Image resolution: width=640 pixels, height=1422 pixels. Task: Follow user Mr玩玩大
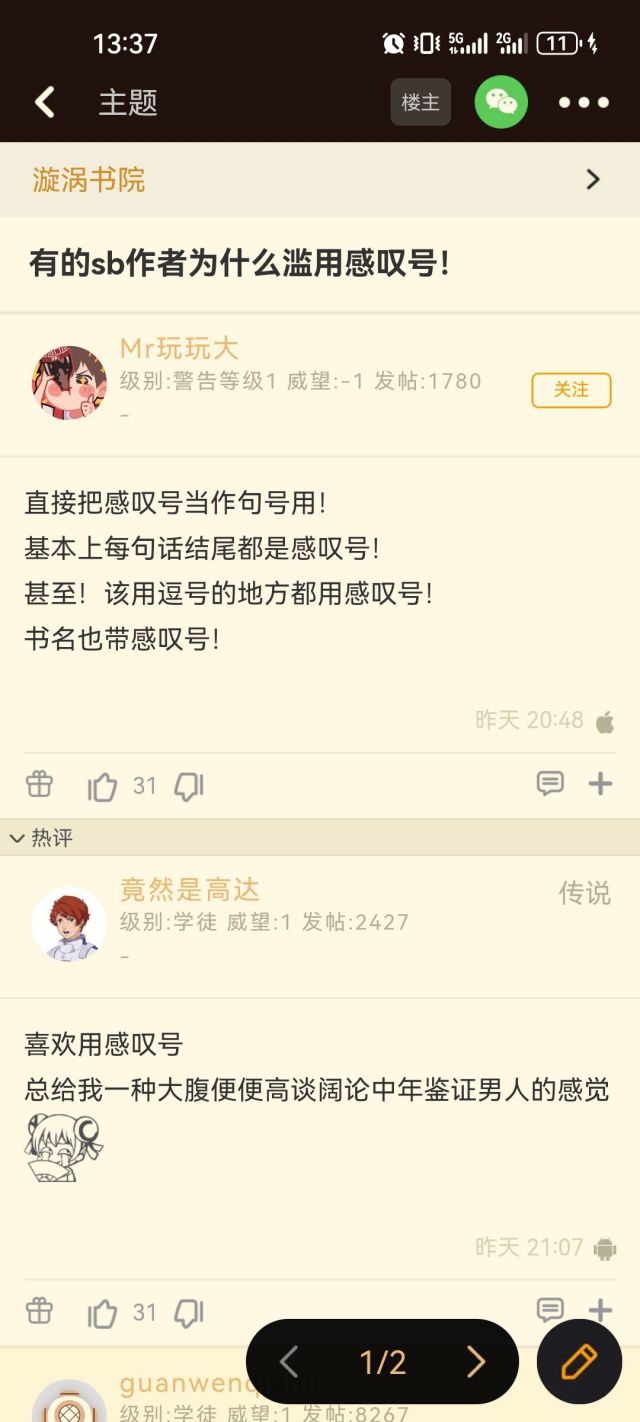tap(571, 390)
